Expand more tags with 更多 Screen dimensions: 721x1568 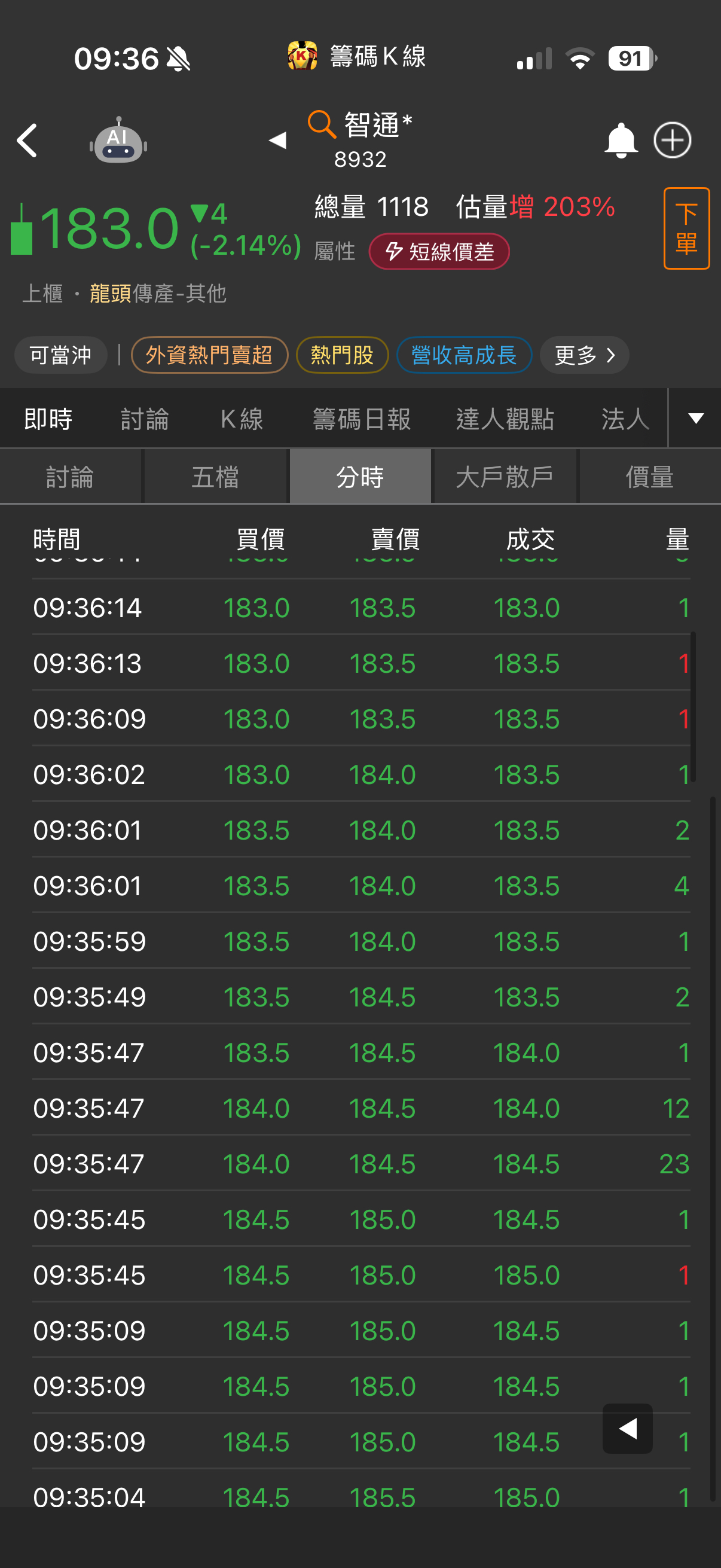click(584, 355)
